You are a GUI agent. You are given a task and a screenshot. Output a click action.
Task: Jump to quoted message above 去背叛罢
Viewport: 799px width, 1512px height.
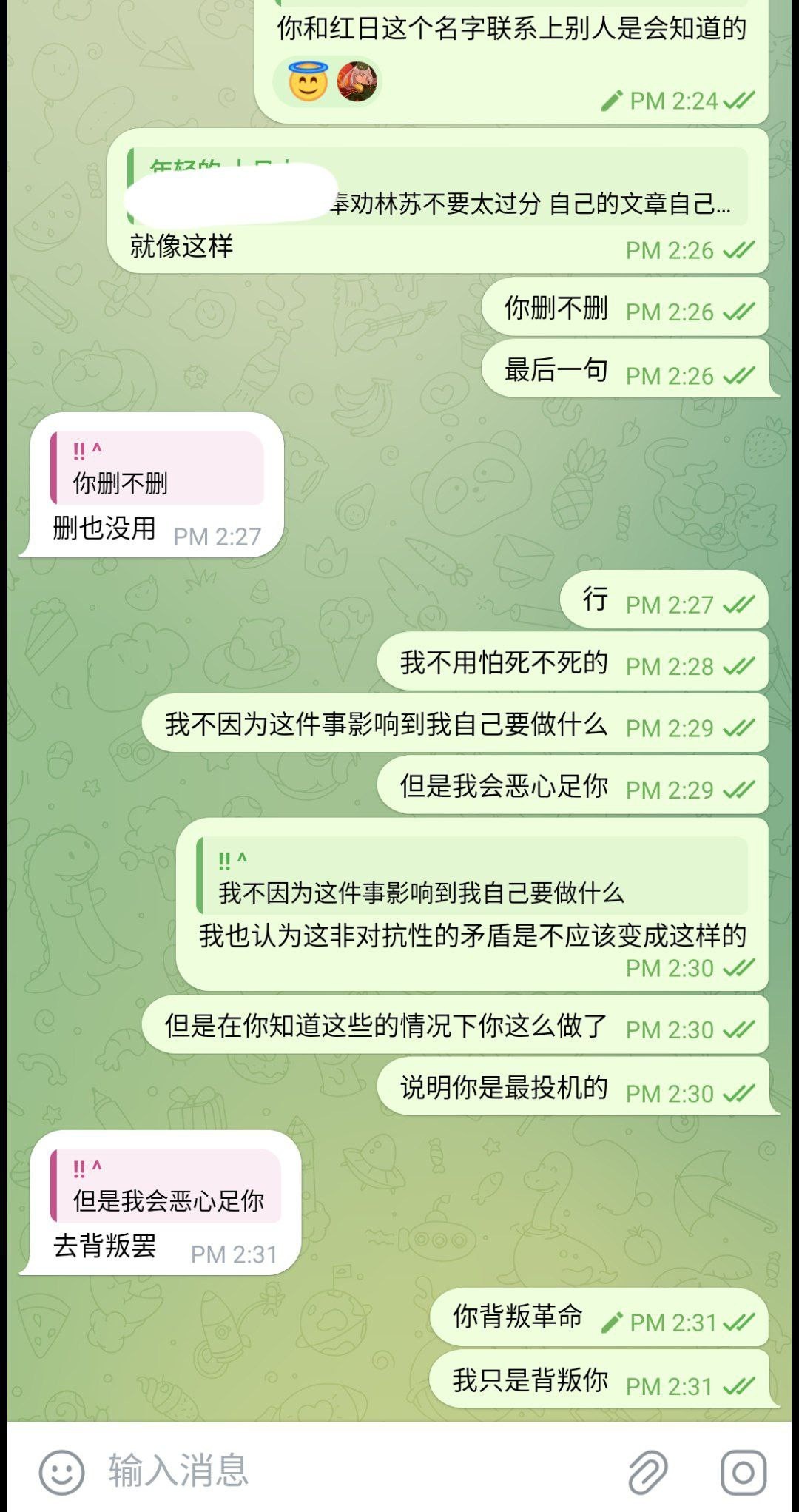point(166,1186)
